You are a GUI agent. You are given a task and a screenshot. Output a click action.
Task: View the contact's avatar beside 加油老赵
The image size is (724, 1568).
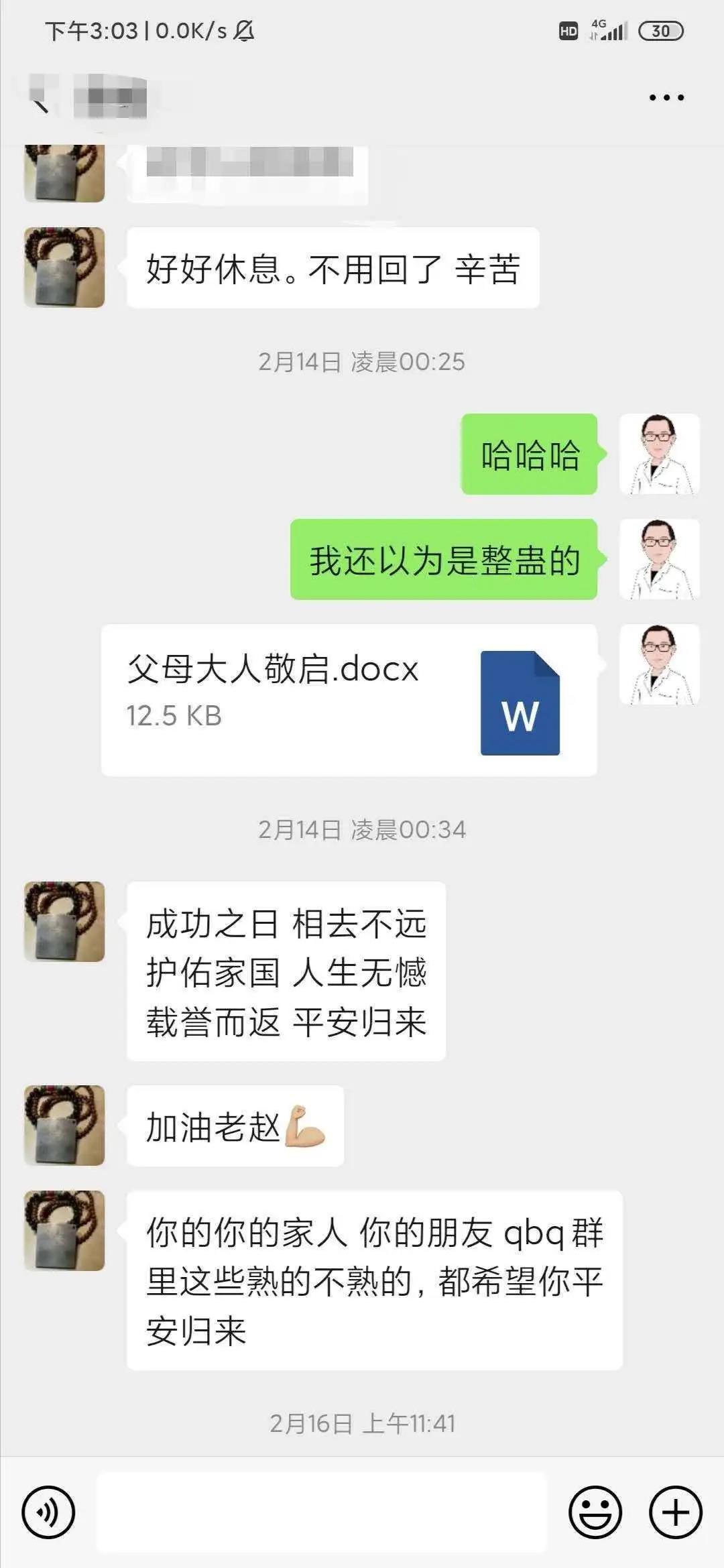[64, 1126]
